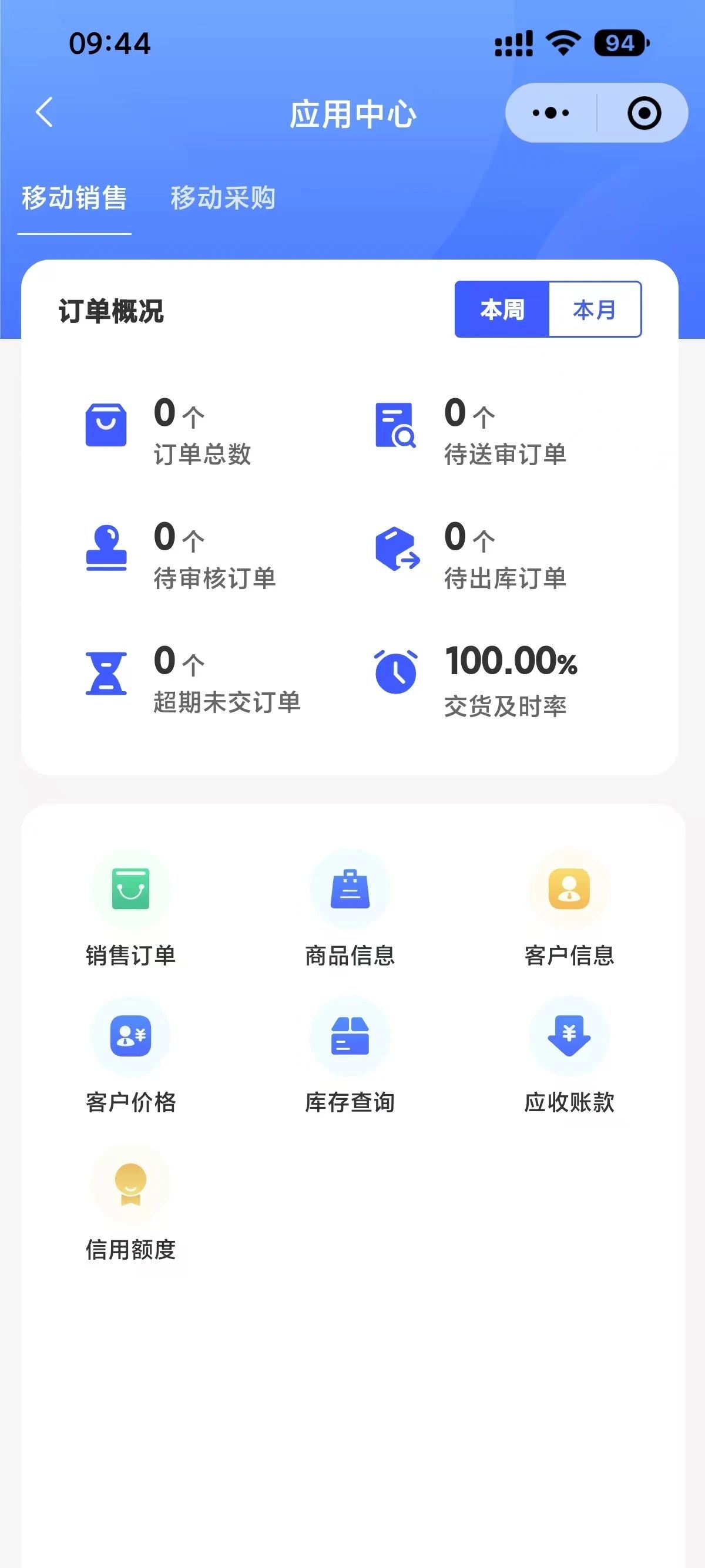
Task: Select the 本周 time range
Action: [x=502, y=309]
